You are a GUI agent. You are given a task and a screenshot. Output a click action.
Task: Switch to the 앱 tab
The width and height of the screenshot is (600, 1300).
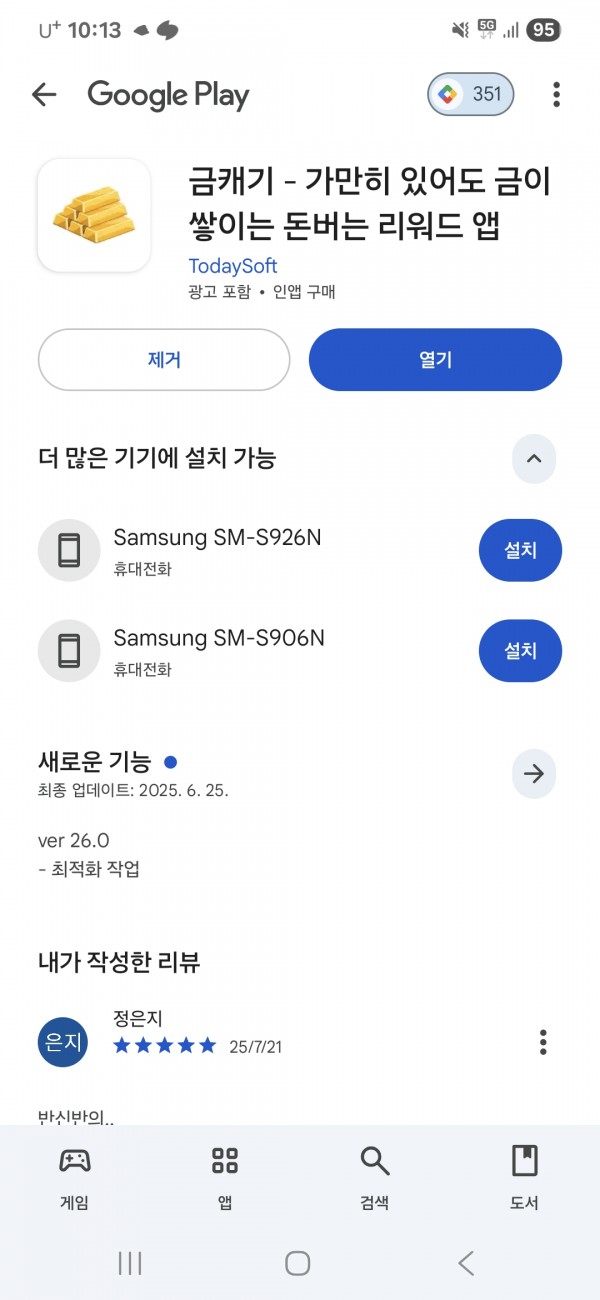point(225,1179)
